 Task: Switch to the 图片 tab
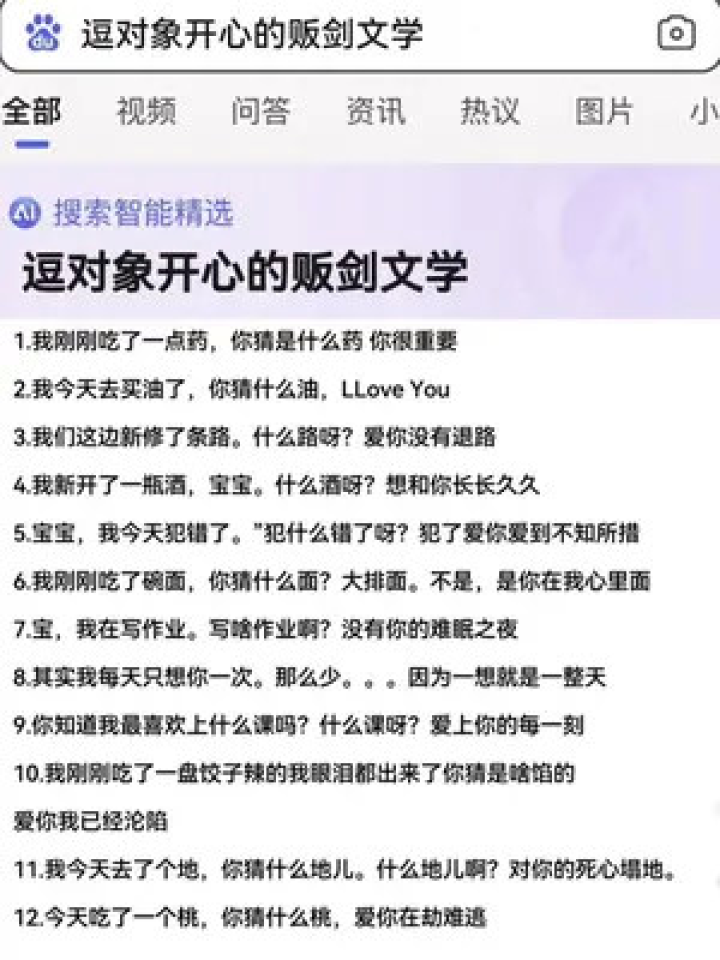604,111
